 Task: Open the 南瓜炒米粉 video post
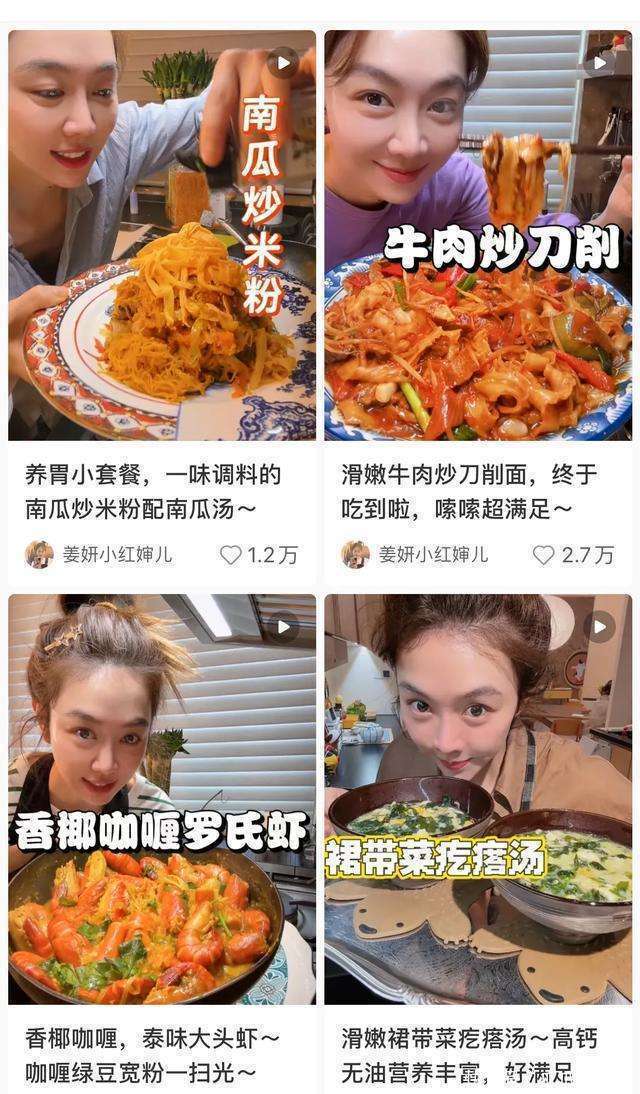coord(162,235)
